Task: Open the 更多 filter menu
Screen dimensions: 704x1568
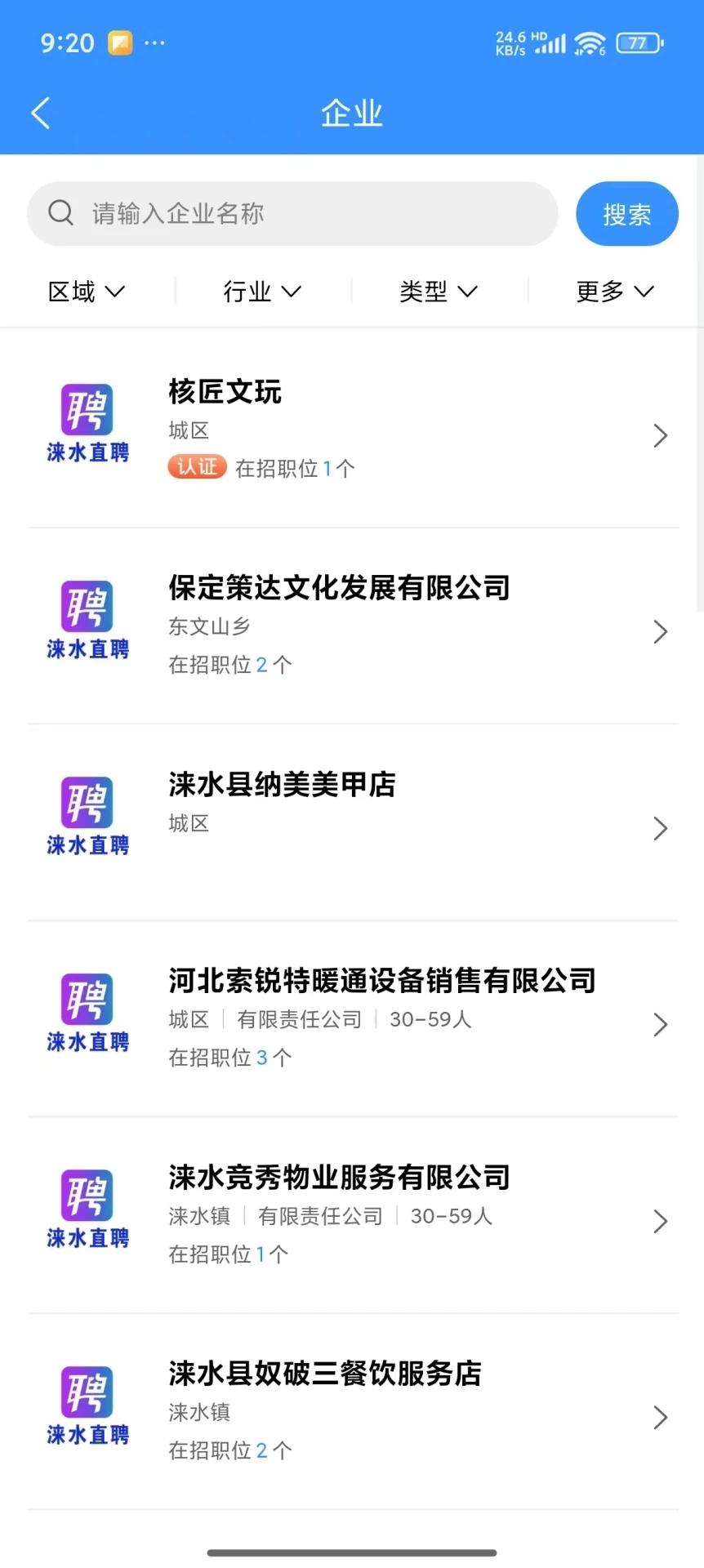Action: (x=614, y=291)
